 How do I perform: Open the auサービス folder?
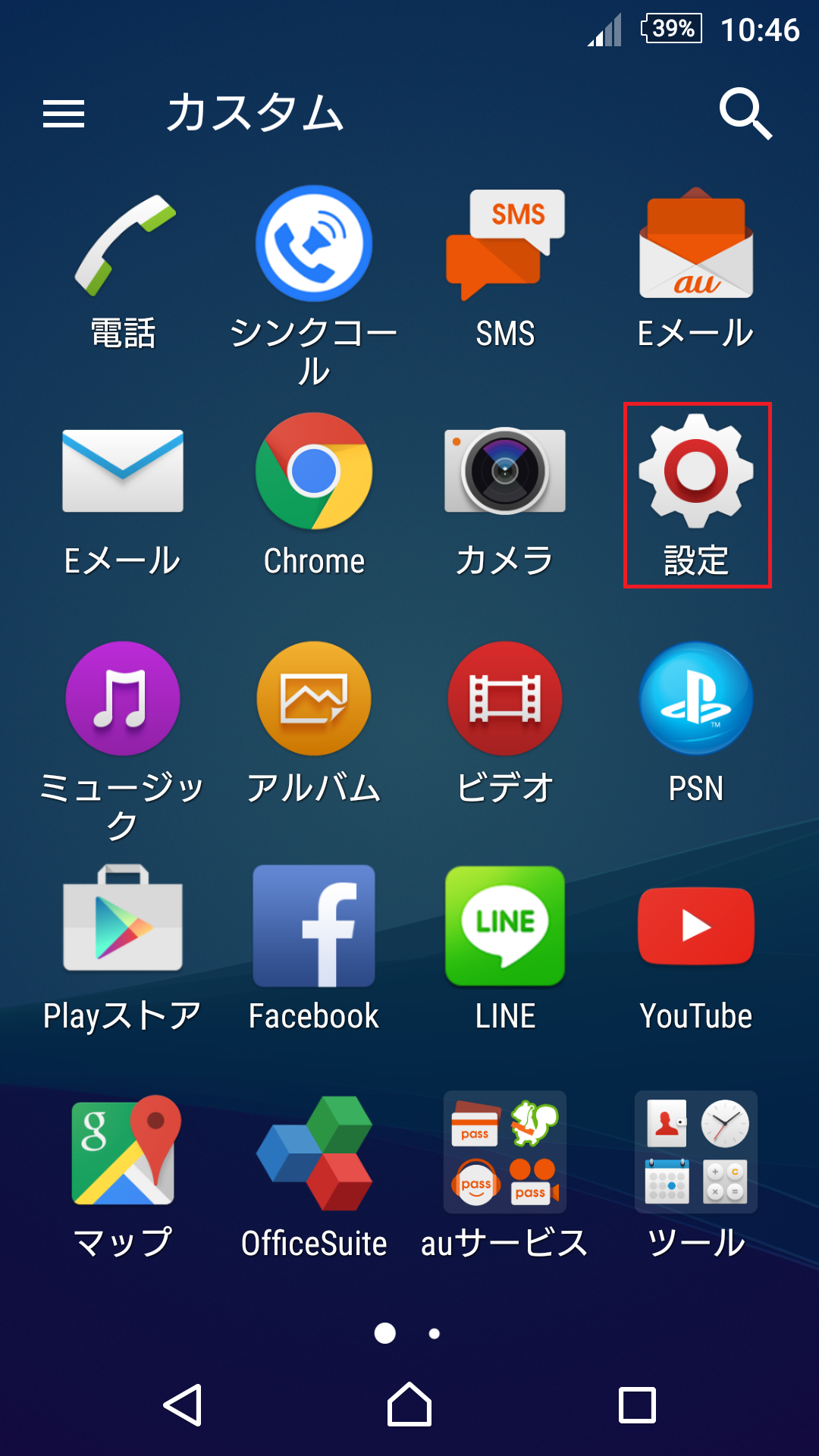[504, 1153]
